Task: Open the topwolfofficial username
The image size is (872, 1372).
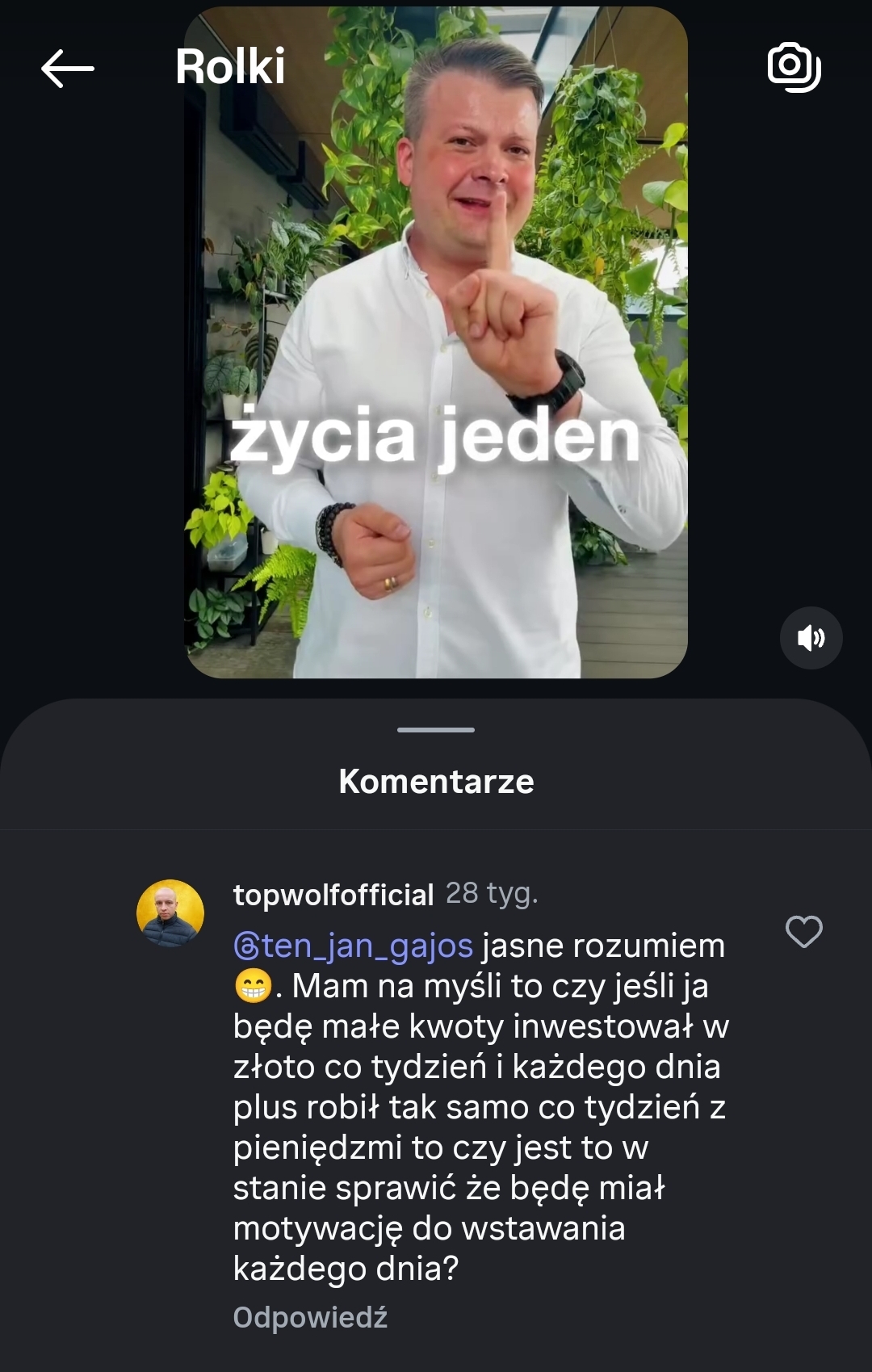Action: (333, 894)
